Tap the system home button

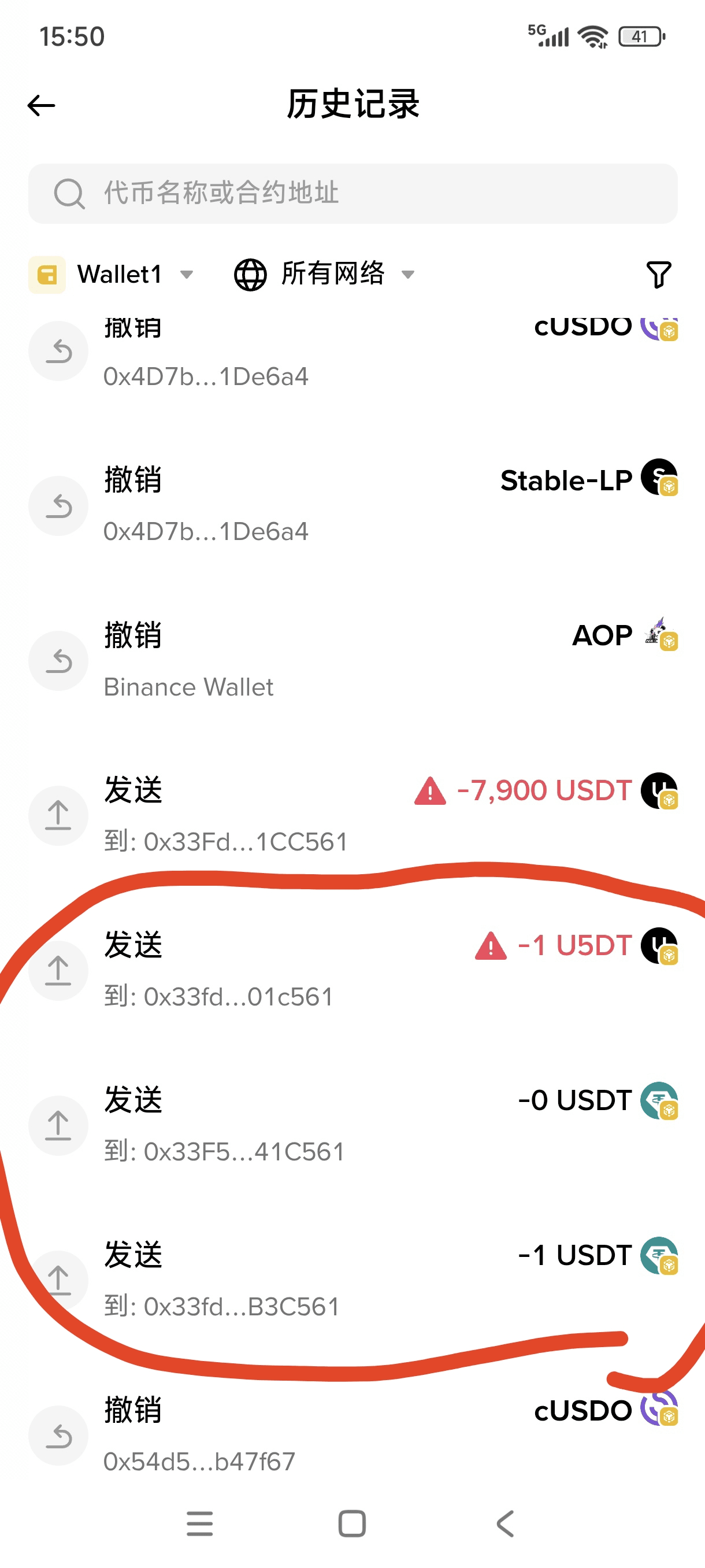click(352, 1523)
